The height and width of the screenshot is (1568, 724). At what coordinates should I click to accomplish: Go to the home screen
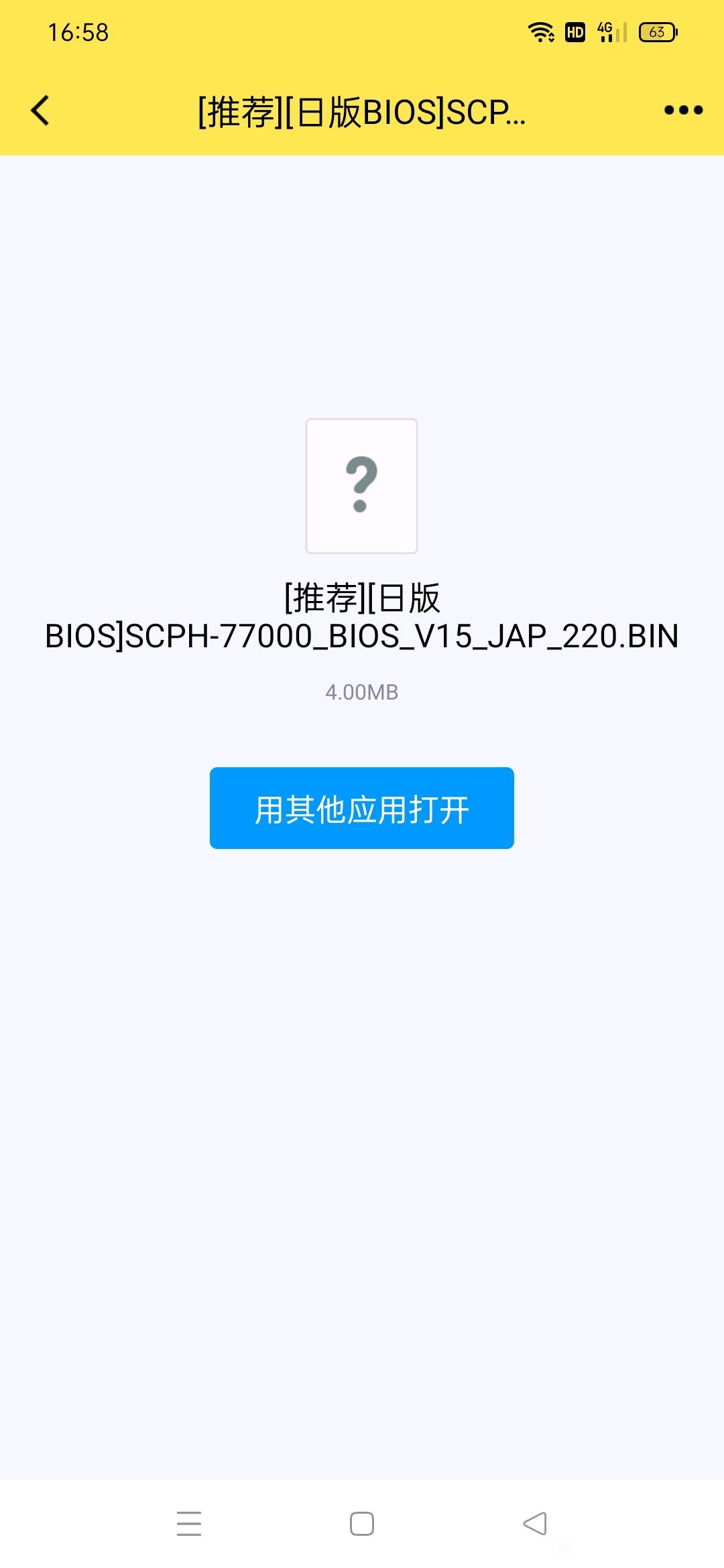362,1523
